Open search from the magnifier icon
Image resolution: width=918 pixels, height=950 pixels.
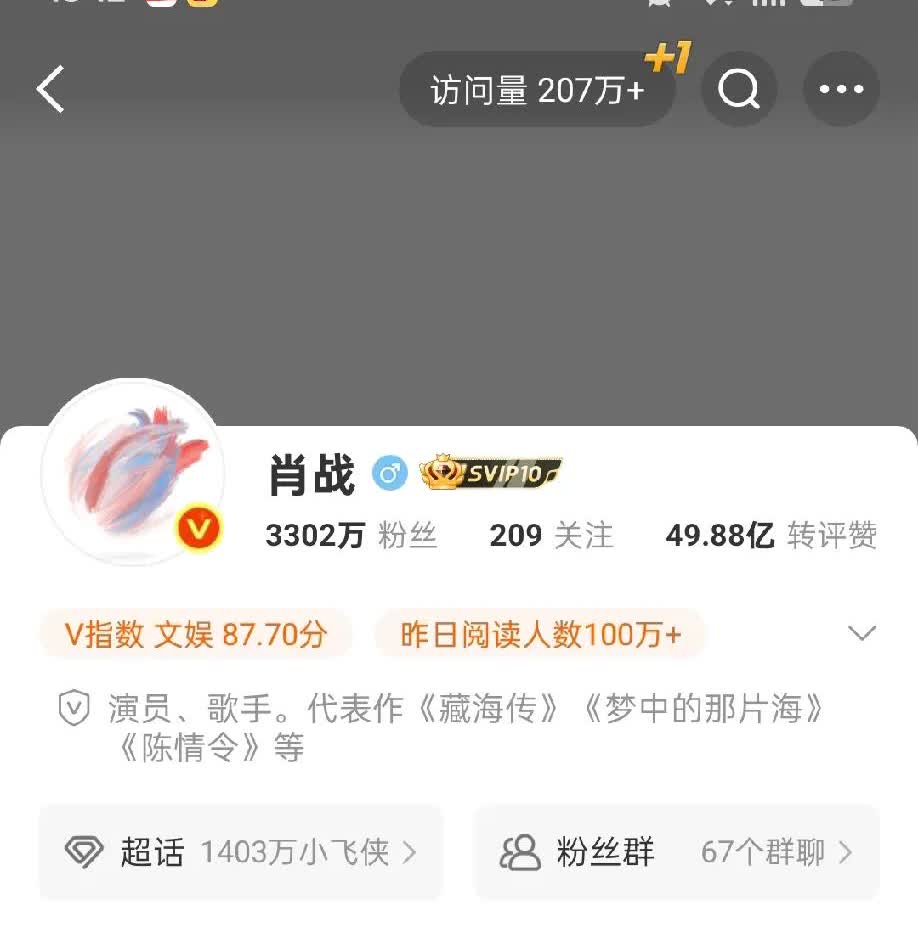pos(739,89)
